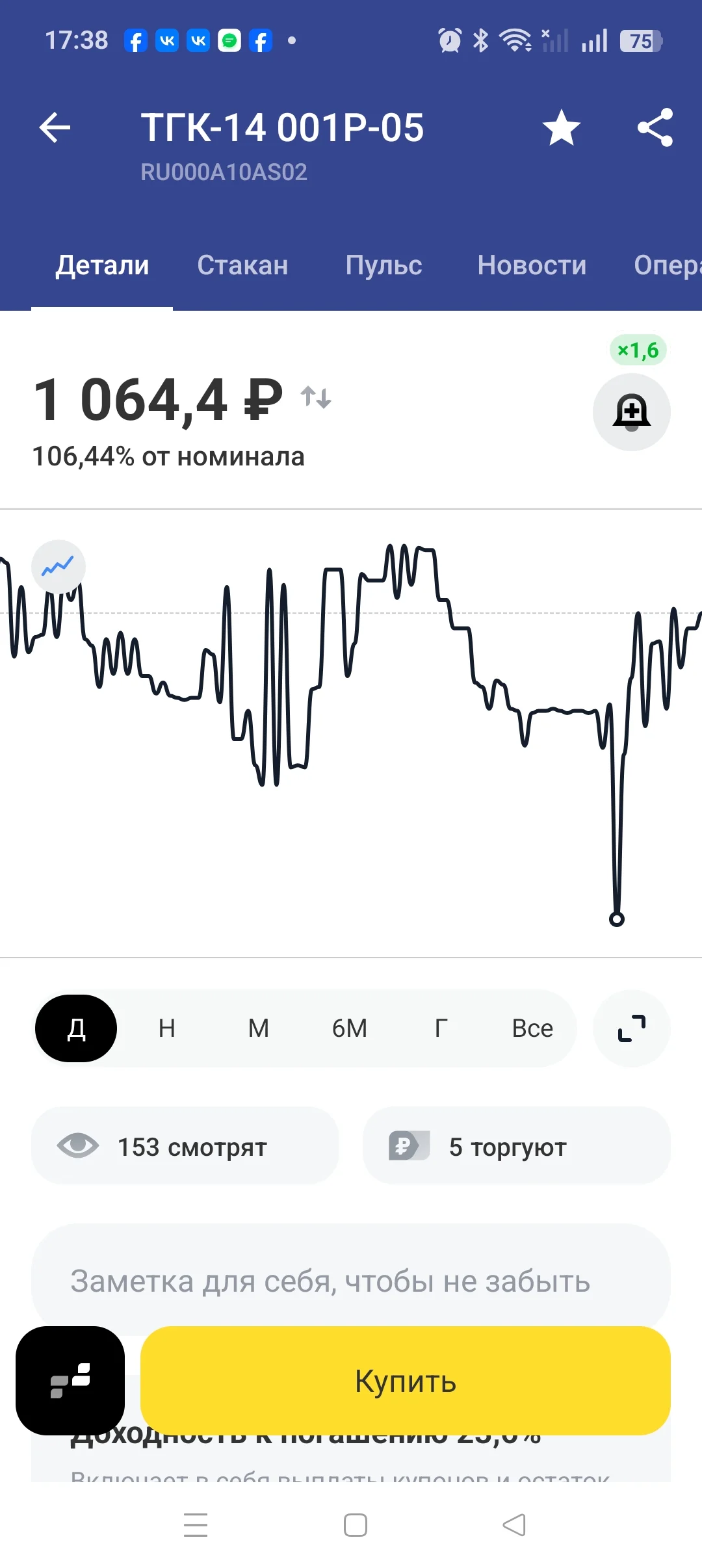Viewport: 702px width, 1568px height.
Task: Go back using the top arrow
Action: (55, 127)
